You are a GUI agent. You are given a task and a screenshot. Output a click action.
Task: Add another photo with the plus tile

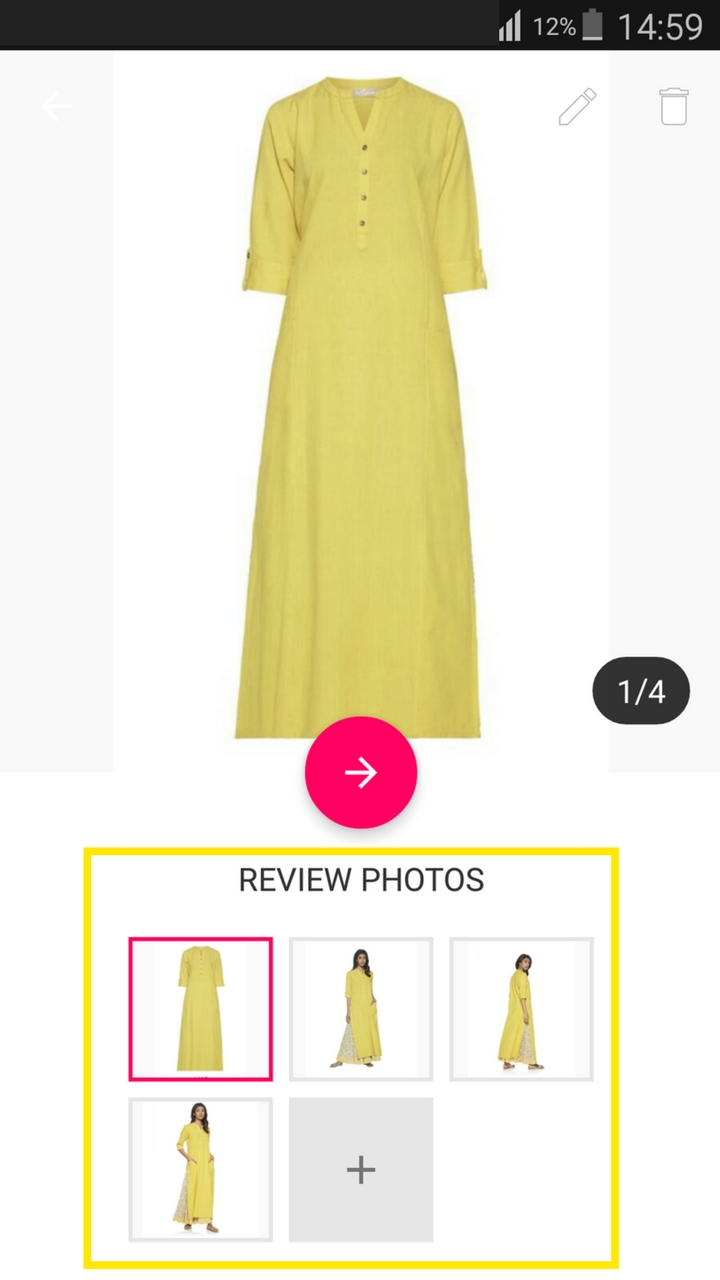(361, 1169)
